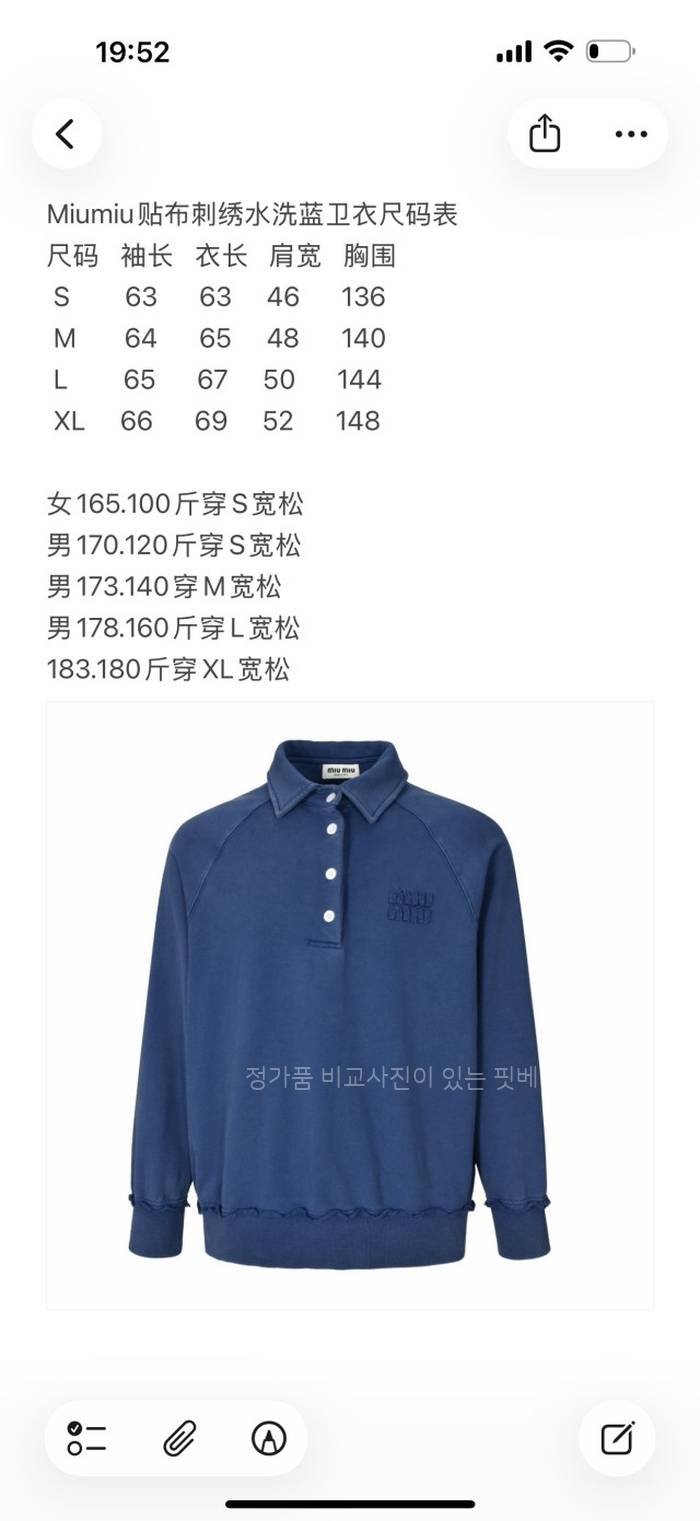Go back to the notes list

point(66,134)
